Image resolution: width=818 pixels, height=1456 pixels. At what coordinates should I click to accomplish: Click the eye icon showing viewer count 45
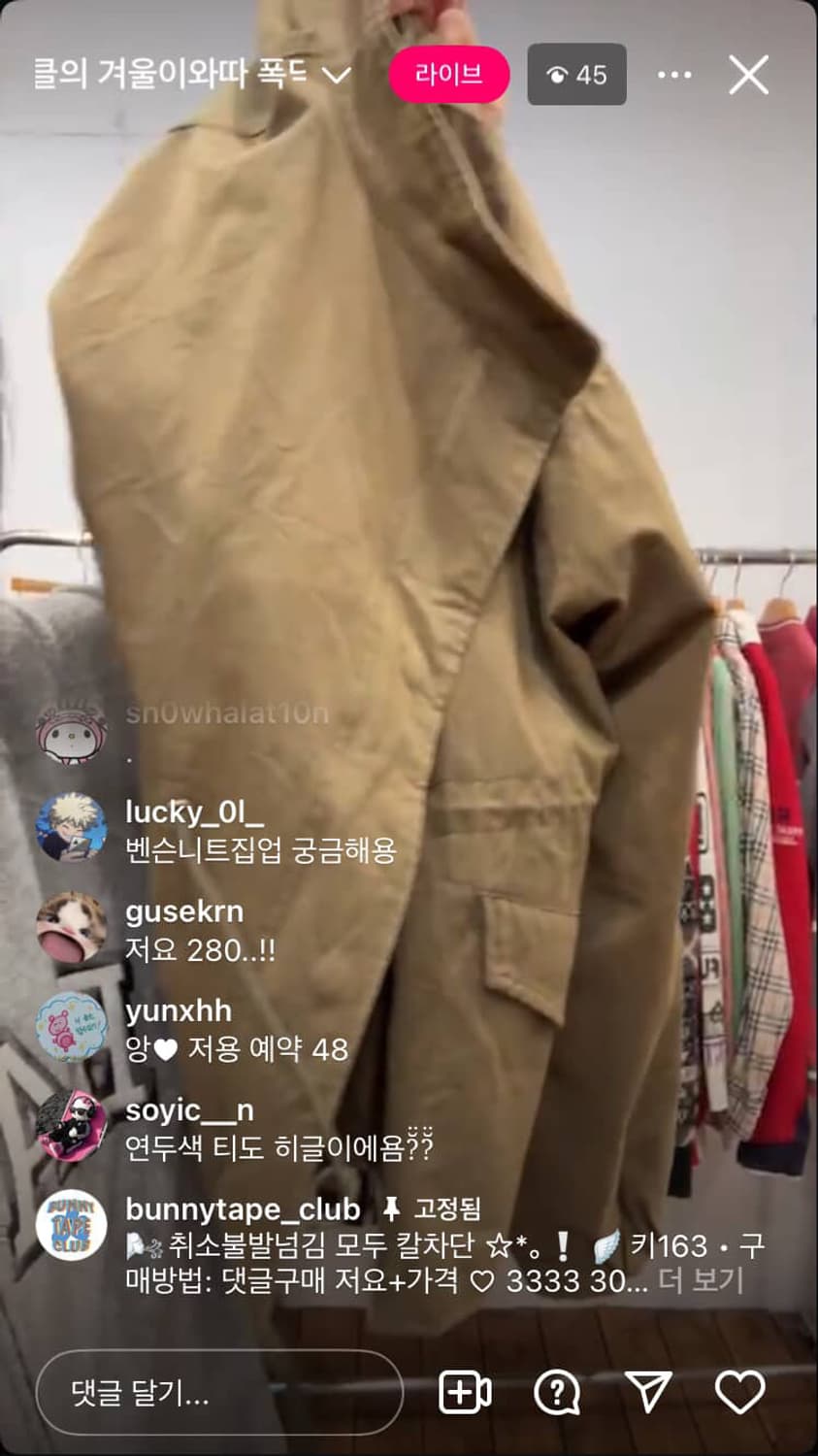pos(576,75)
